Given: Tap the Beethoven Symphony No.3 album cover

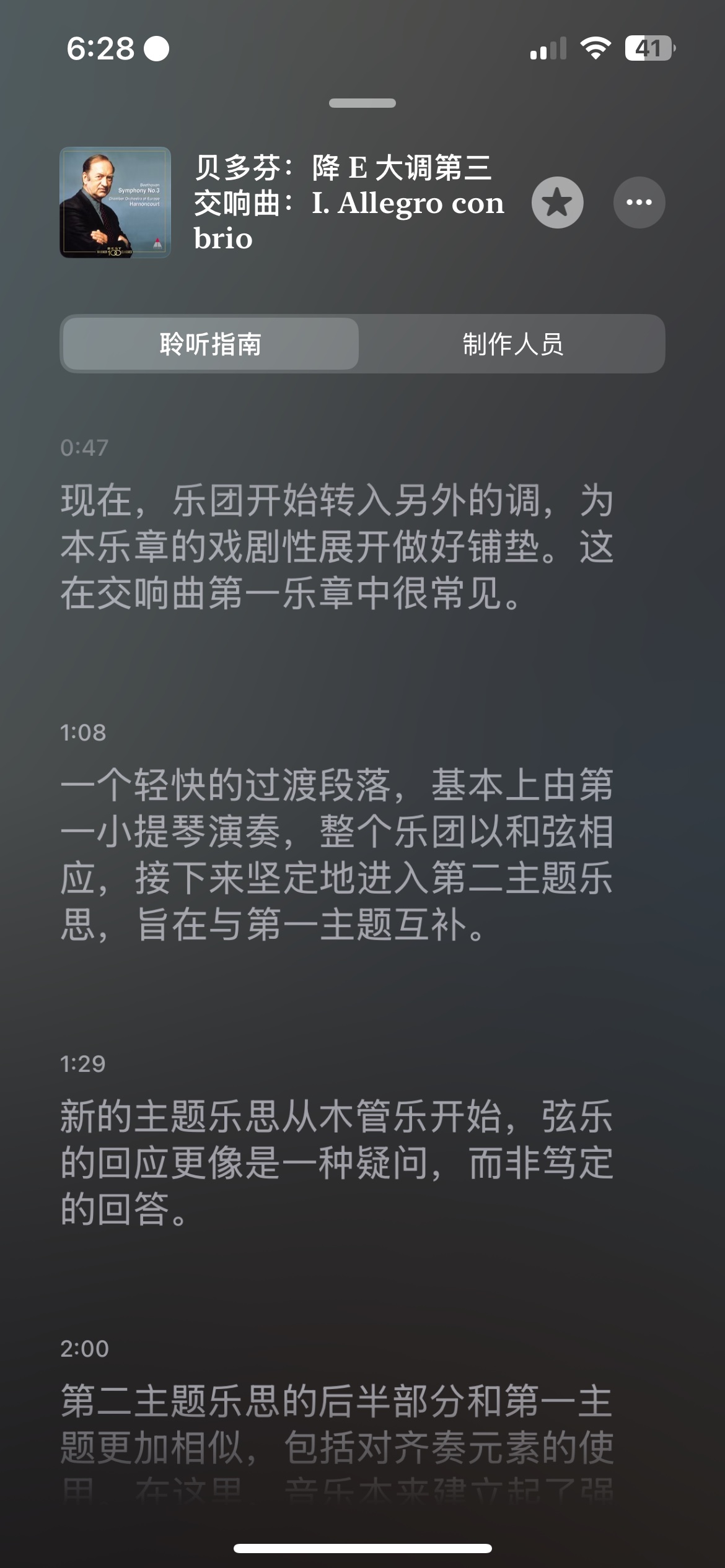Looking at the screenshot, I should pyautogui.click(x=115, y=203).
